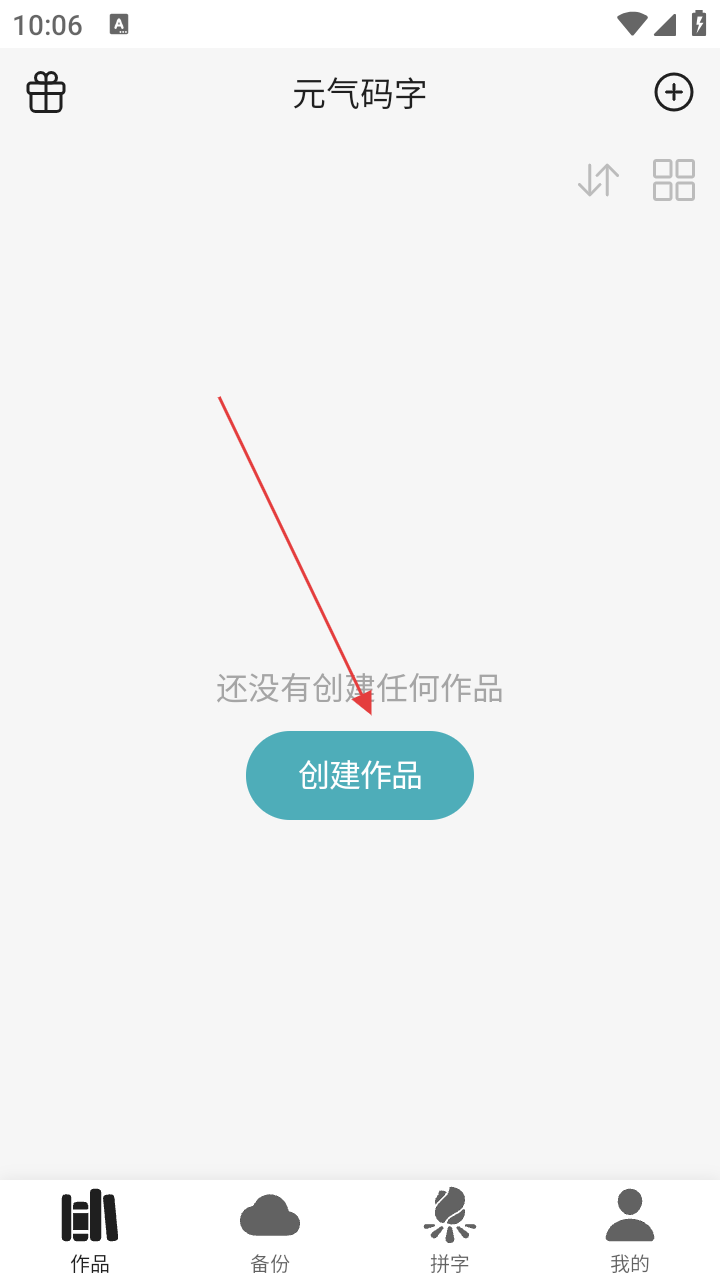Open the 备份 tab

(x=270, y=1231)
